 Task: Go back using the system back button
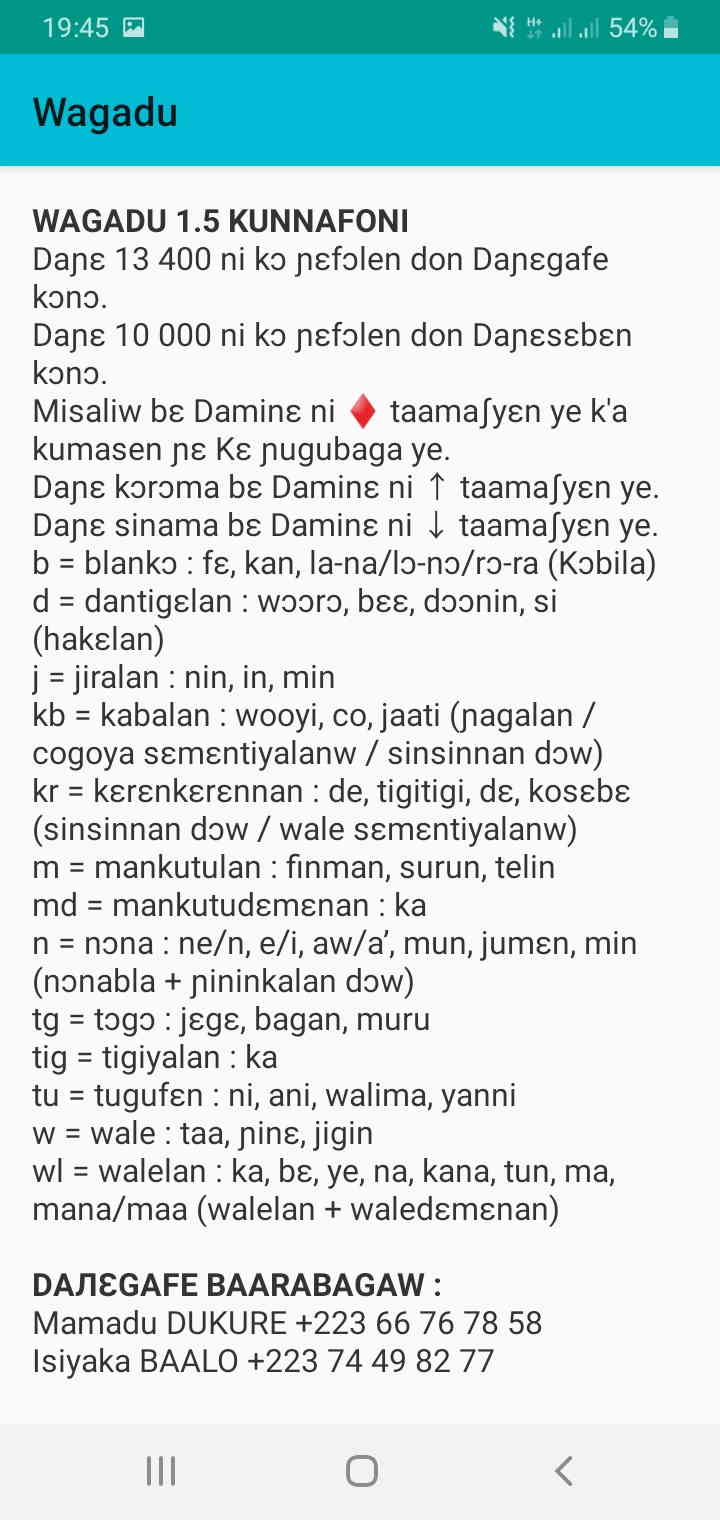563,1471
